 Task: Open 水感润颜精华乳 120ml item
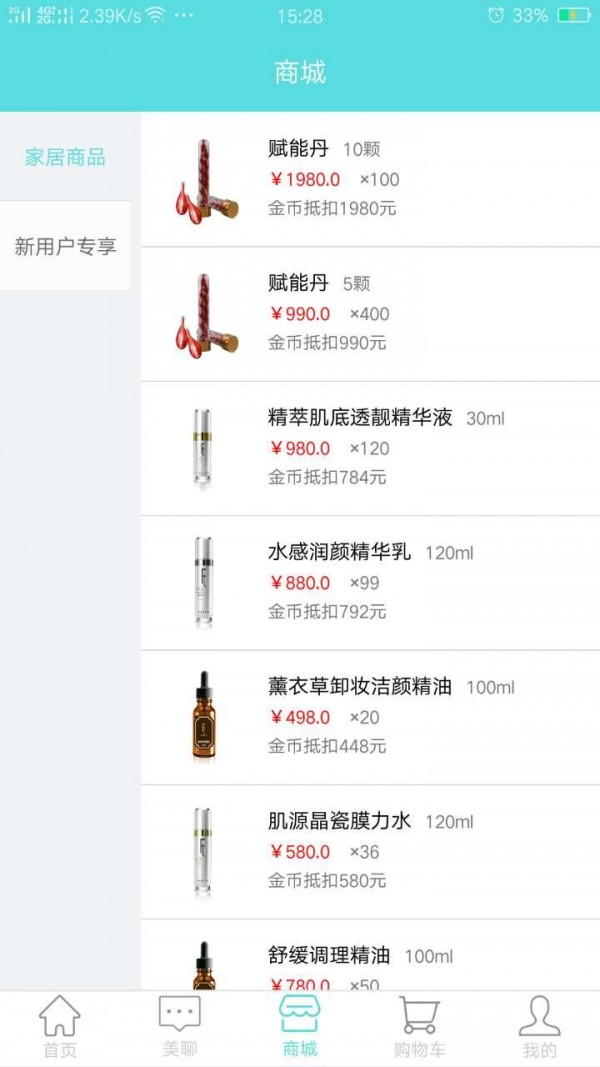pyautogui.click(x=370, y=582)
